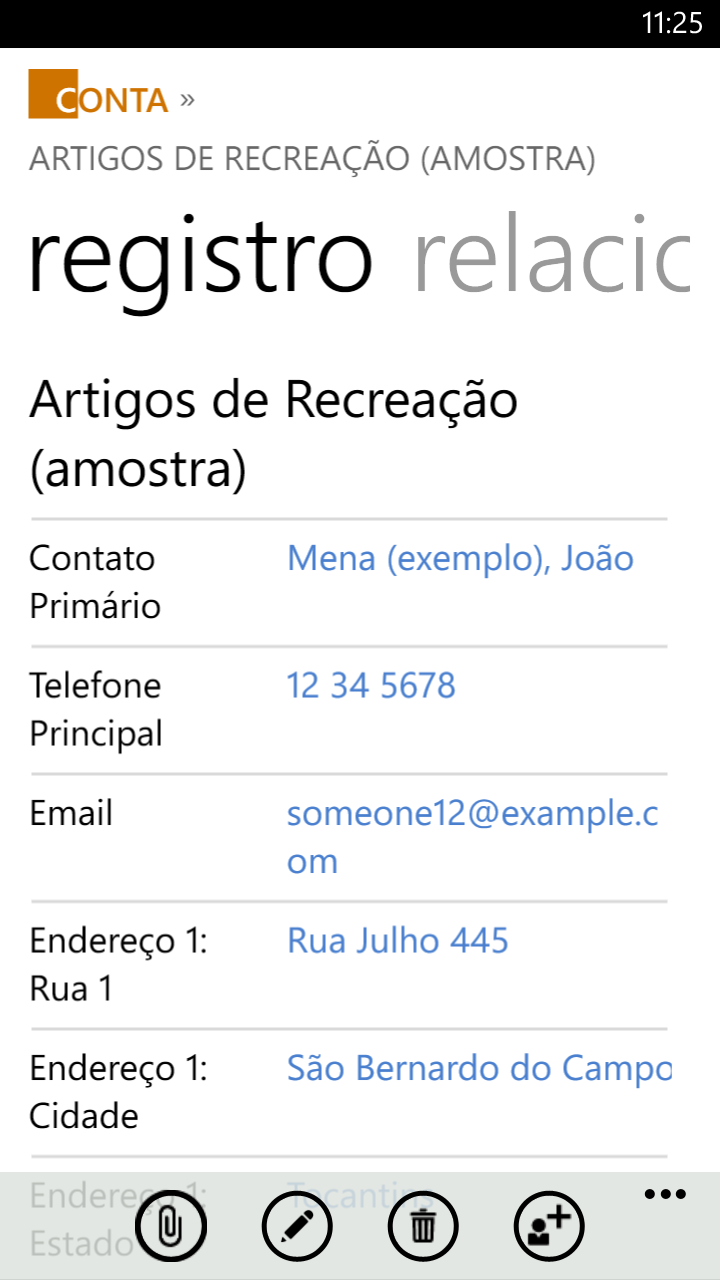
Task: Tap the add contact icon
Action: [x=549, y=1225]
